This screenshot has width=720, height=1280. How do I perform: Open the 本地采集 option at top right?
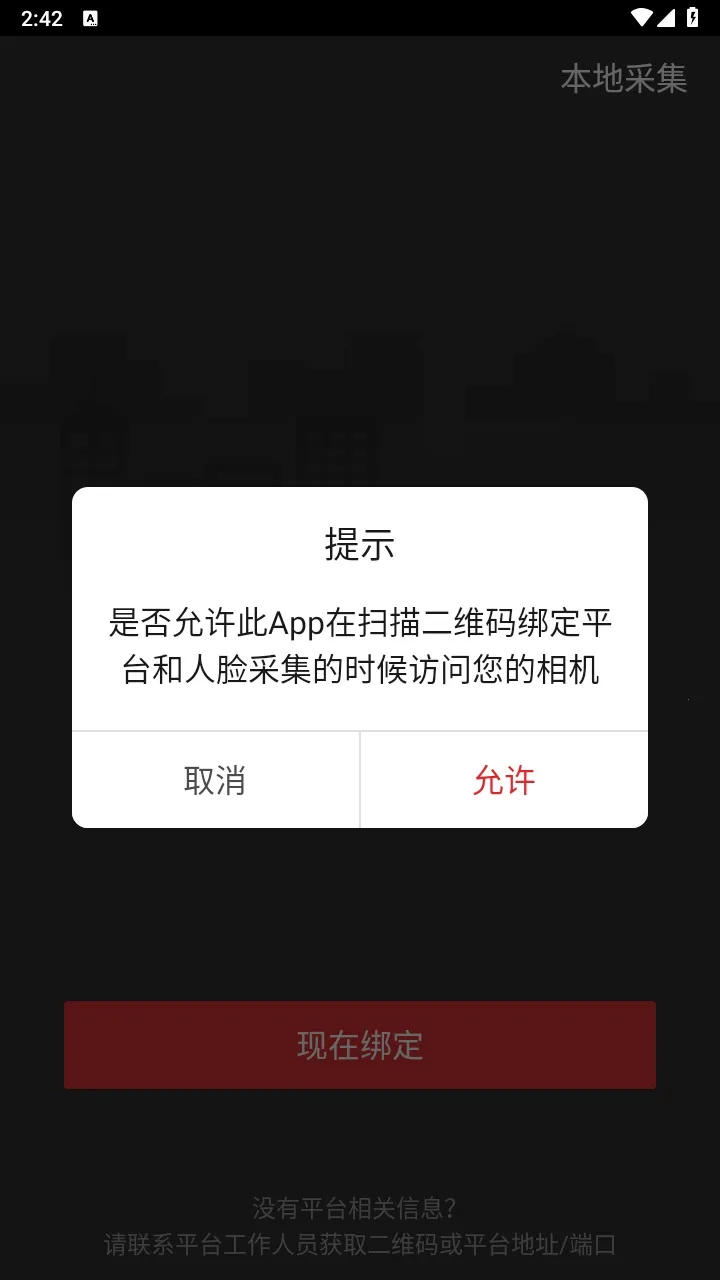tap(624, 80)
